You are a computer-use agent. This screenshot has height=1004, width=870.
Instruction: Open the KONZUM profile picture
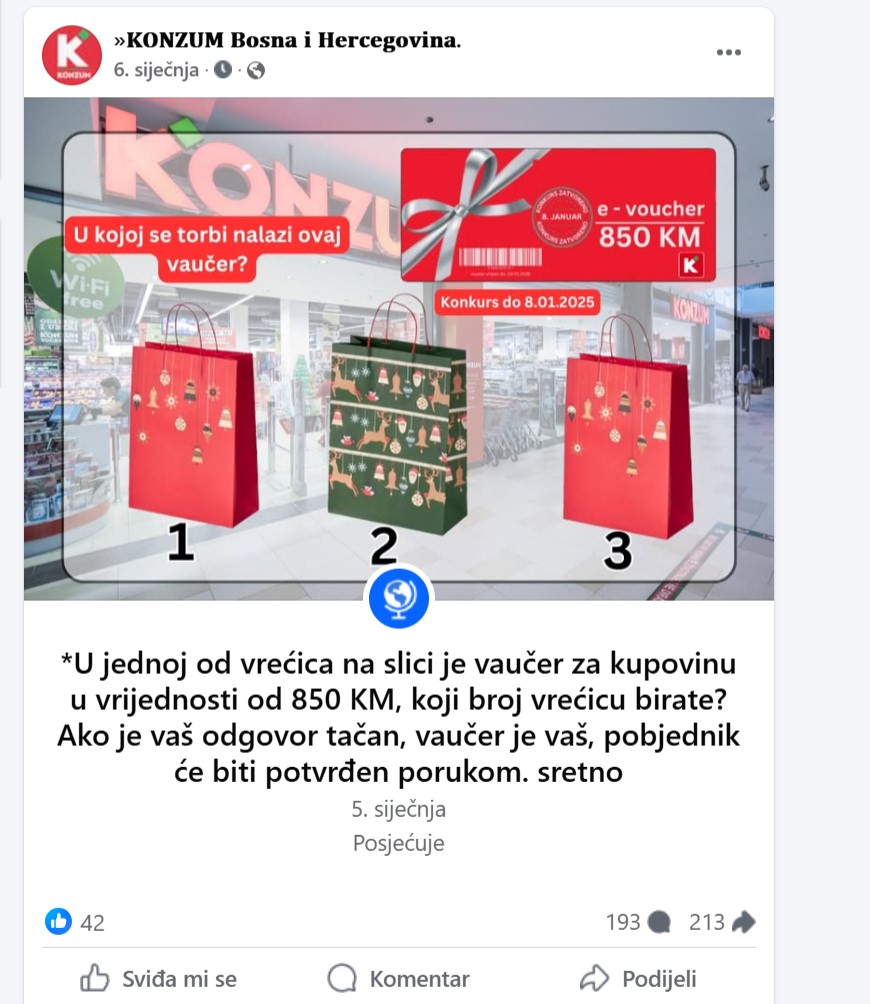click(x=72, y=55)
